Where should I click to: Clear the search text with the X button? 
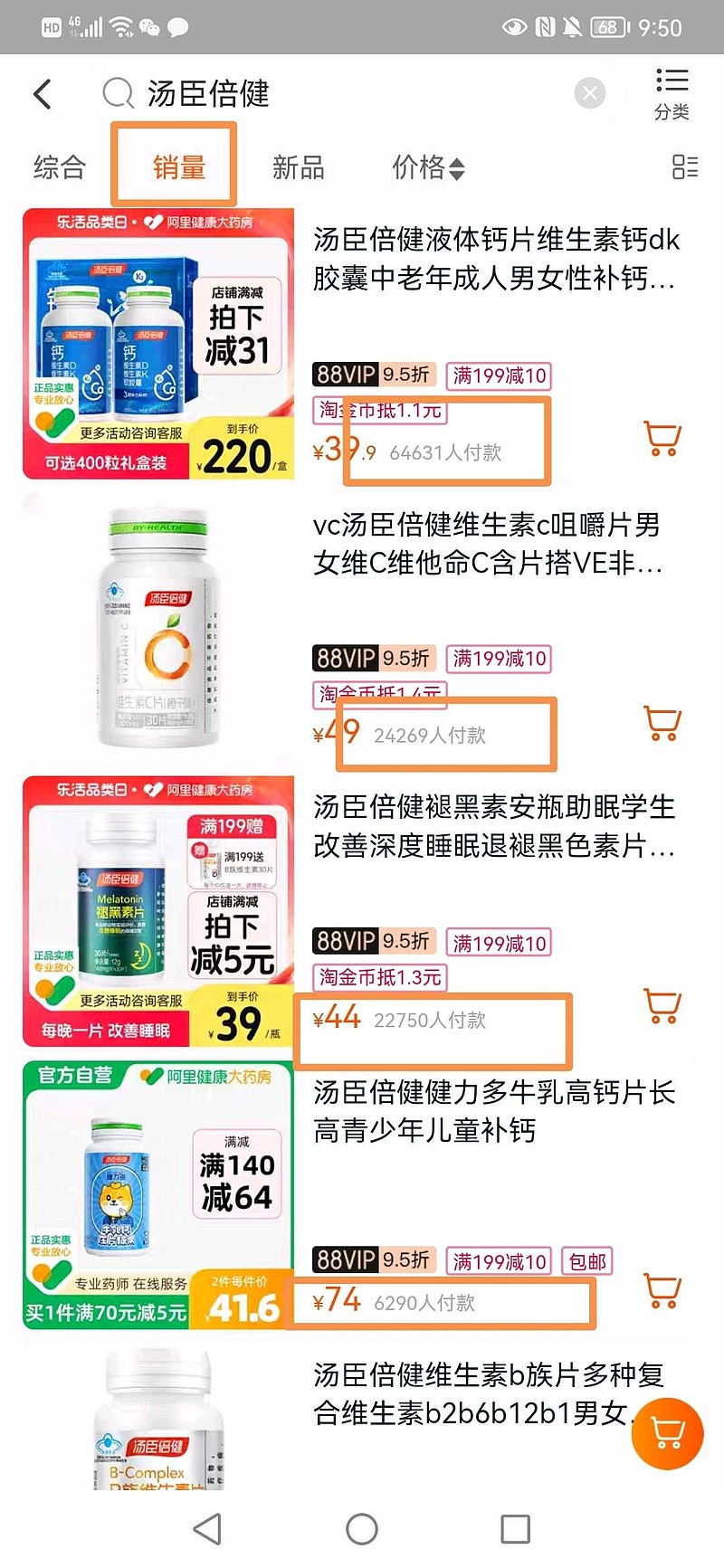click(x=590, y=92)
